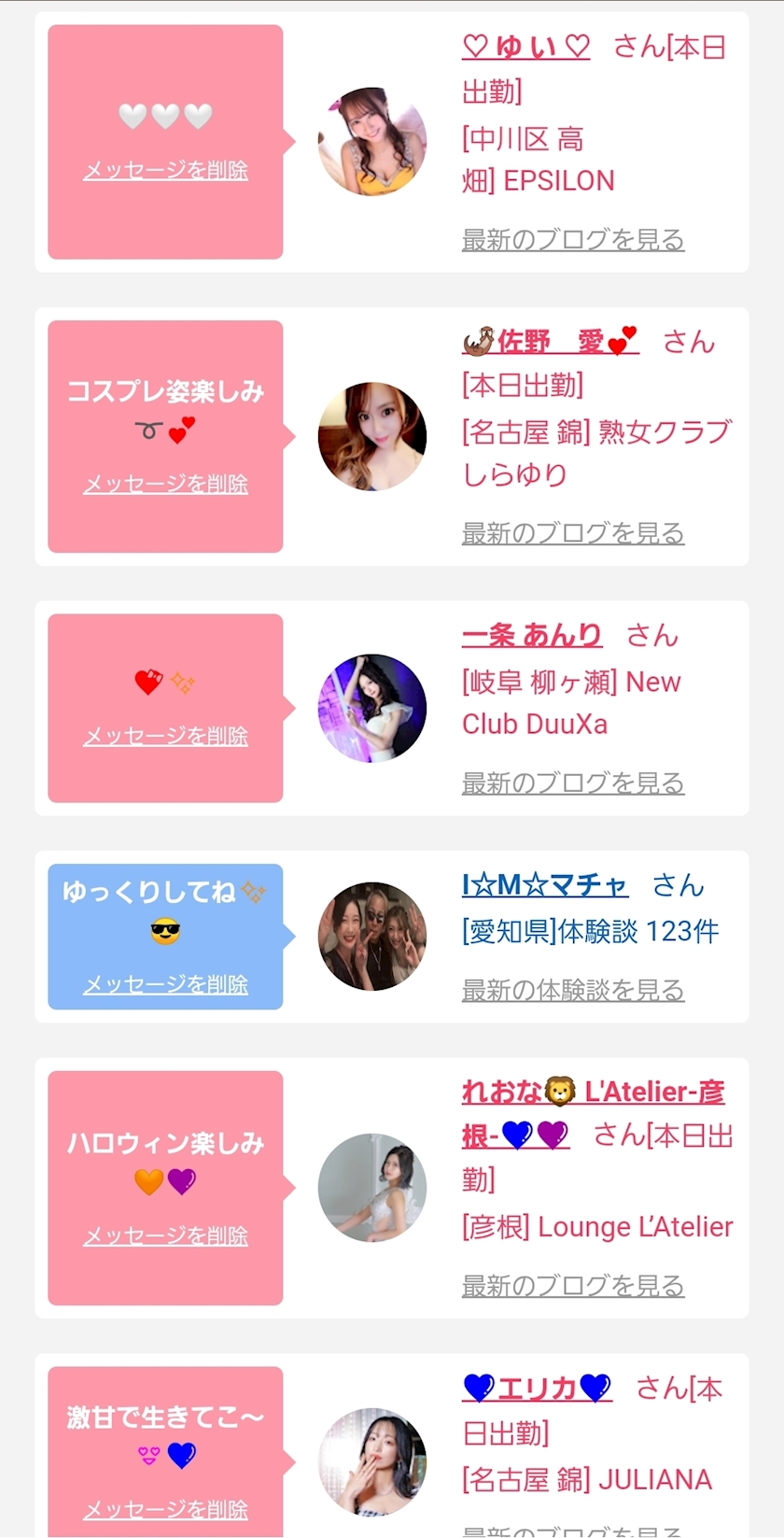Open ゆい's profile name link
Image resolution: width=784 pixels, height=1538 pixels.
[x=525, y=47]
